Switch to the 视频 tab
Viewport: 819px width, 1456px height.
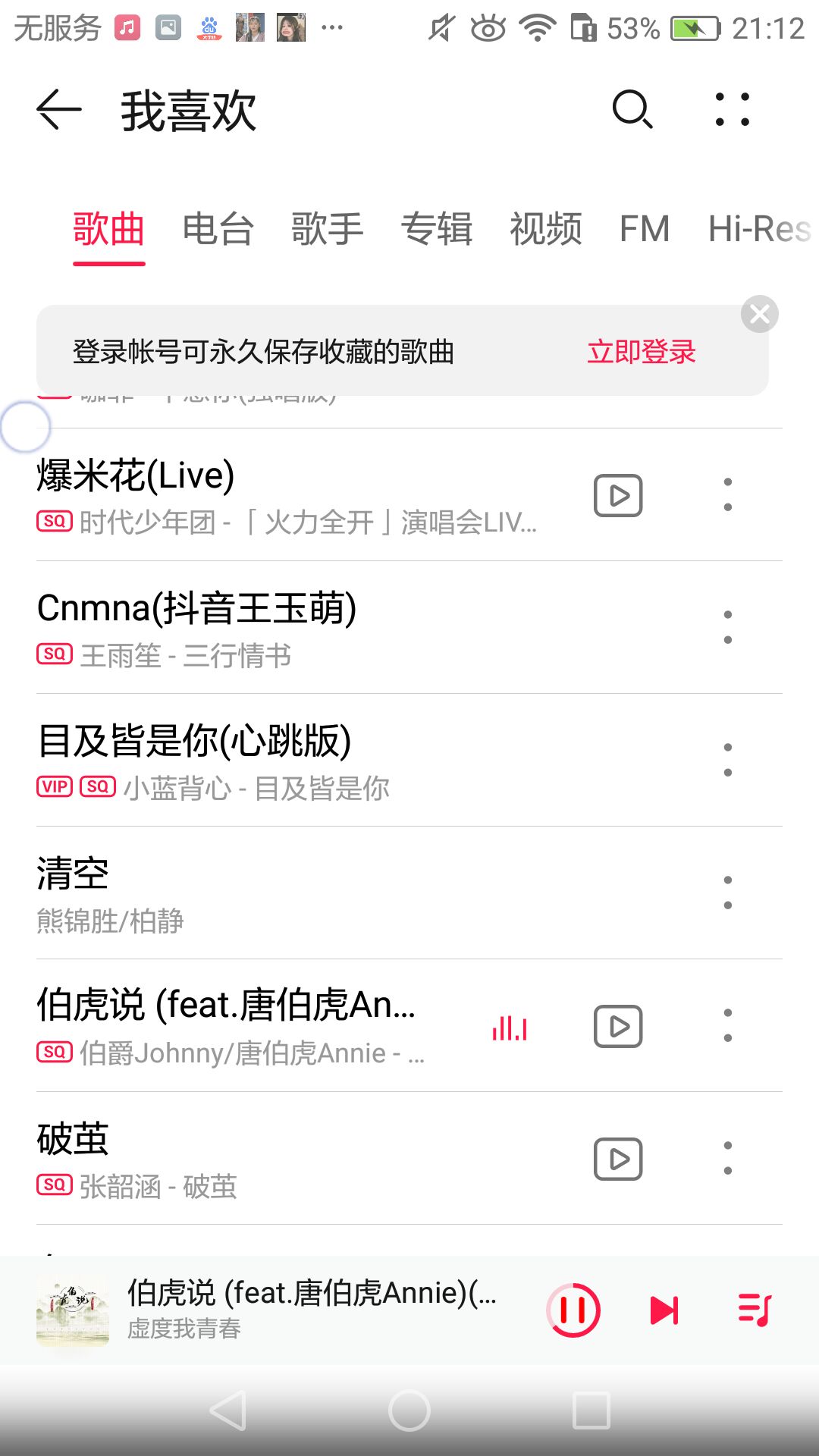545,229
